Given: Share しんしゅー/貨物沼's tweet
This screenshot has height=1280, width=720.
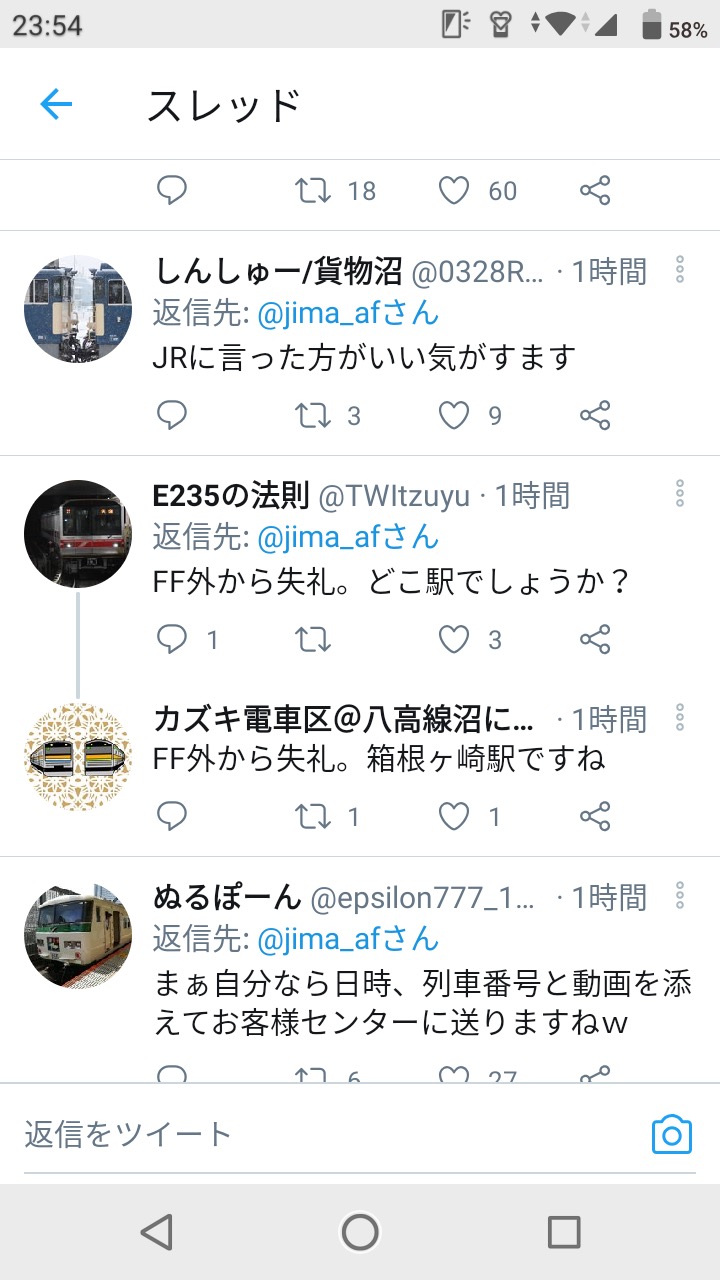Looking at the screenshot, I should (595, 415).
